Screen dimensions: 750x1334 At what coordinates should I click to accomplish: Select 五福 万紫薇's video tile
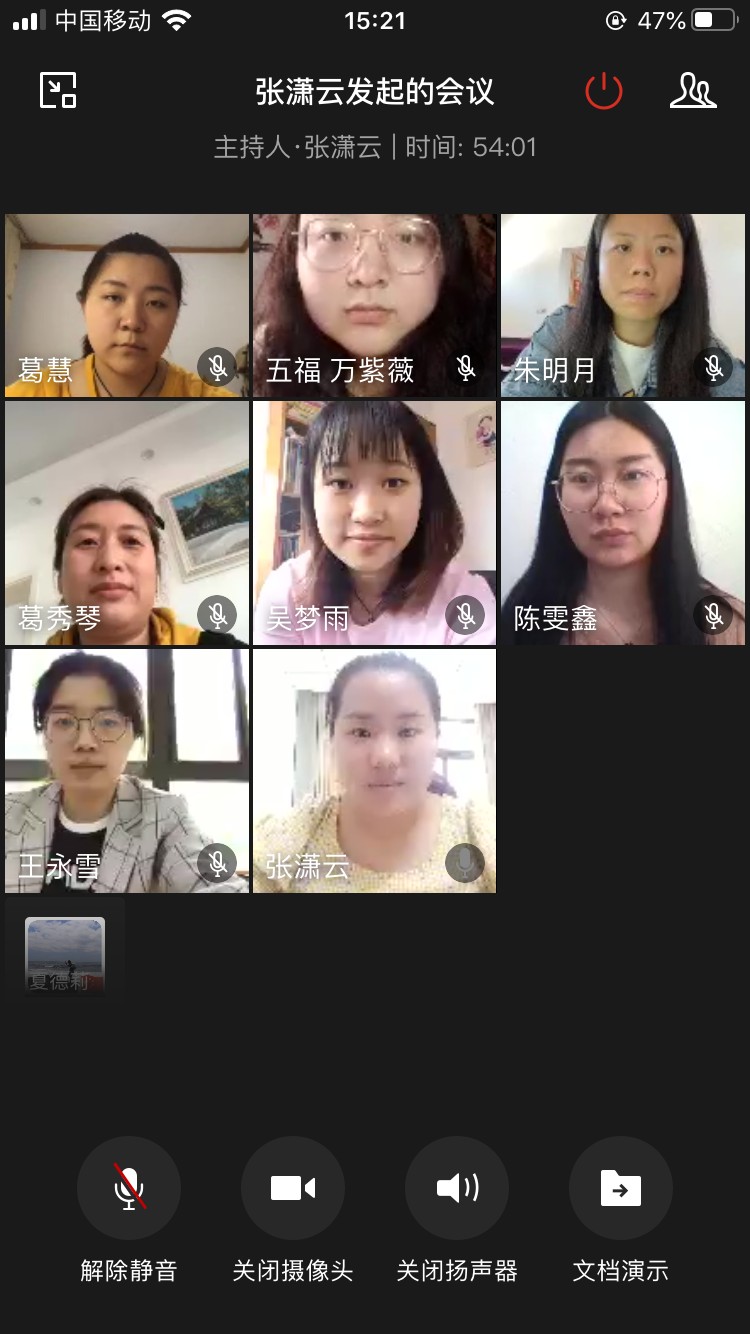[374, 305]
